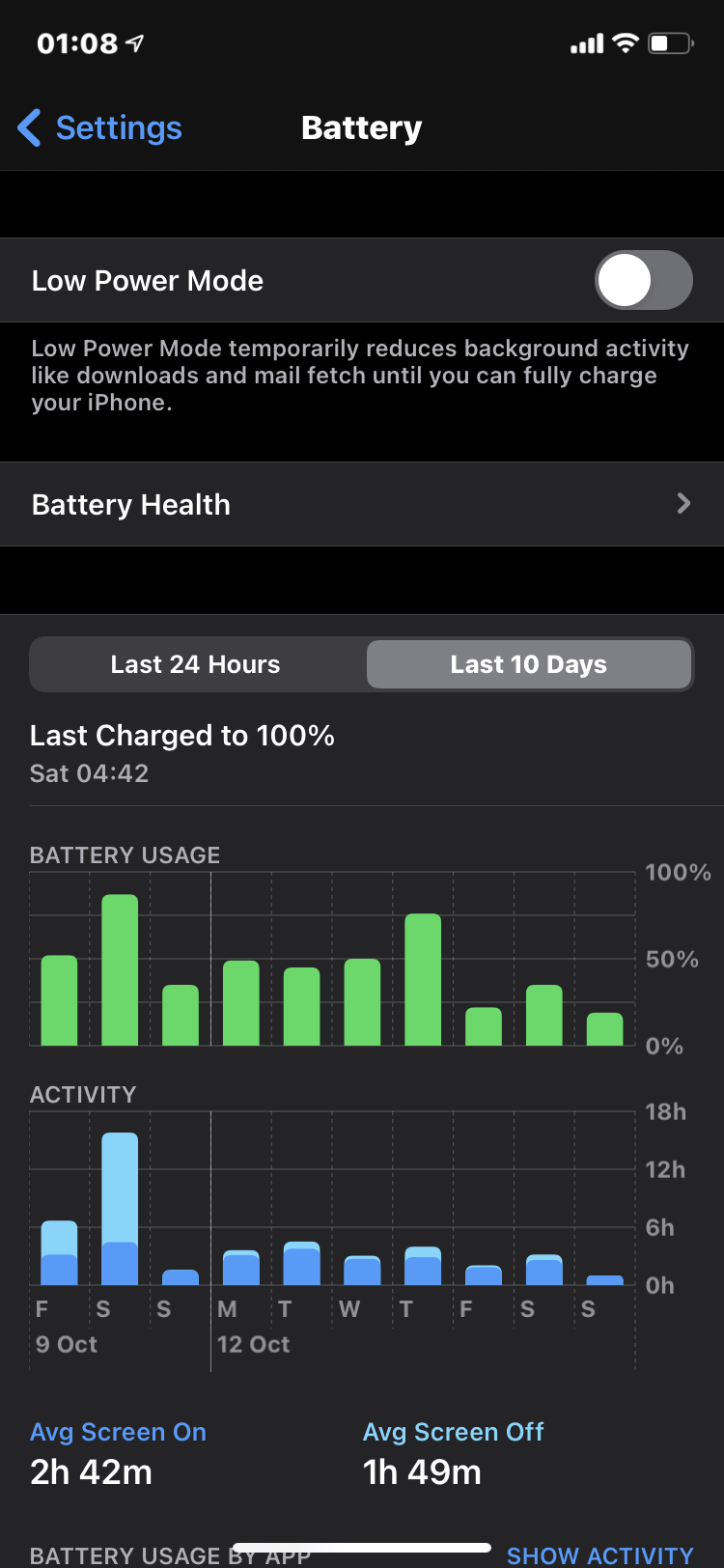Enable Low Power Mode
This screenshot has height=1568, width=724.
[643, 281]
